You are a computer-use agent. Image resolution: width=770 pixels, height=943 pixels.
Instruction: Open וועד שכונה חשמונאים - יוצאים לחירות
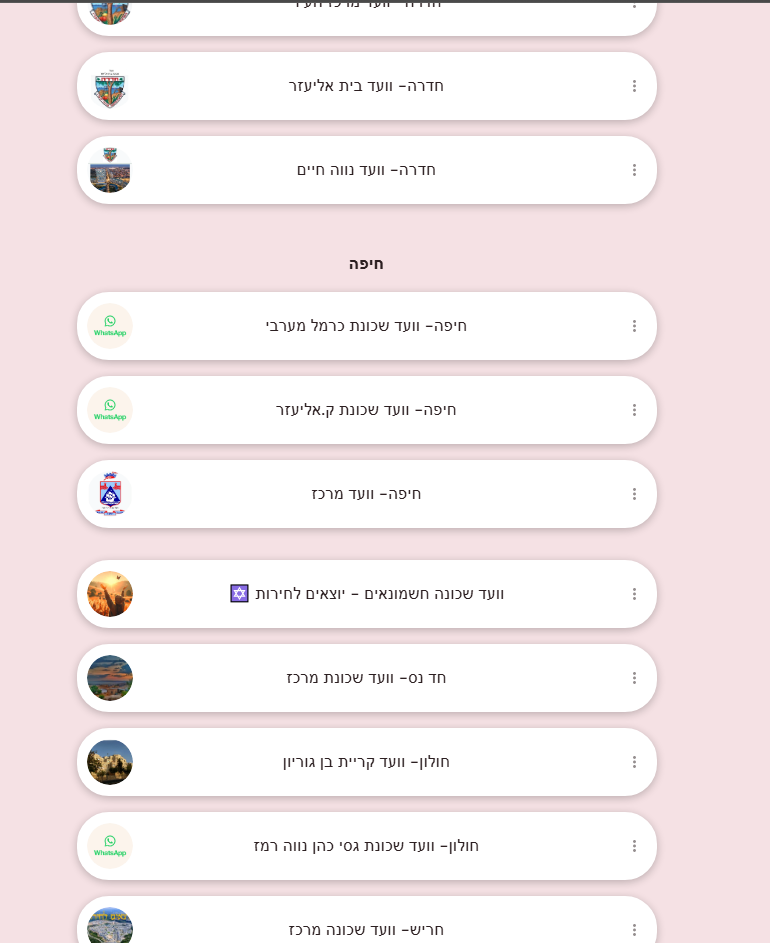366,594
